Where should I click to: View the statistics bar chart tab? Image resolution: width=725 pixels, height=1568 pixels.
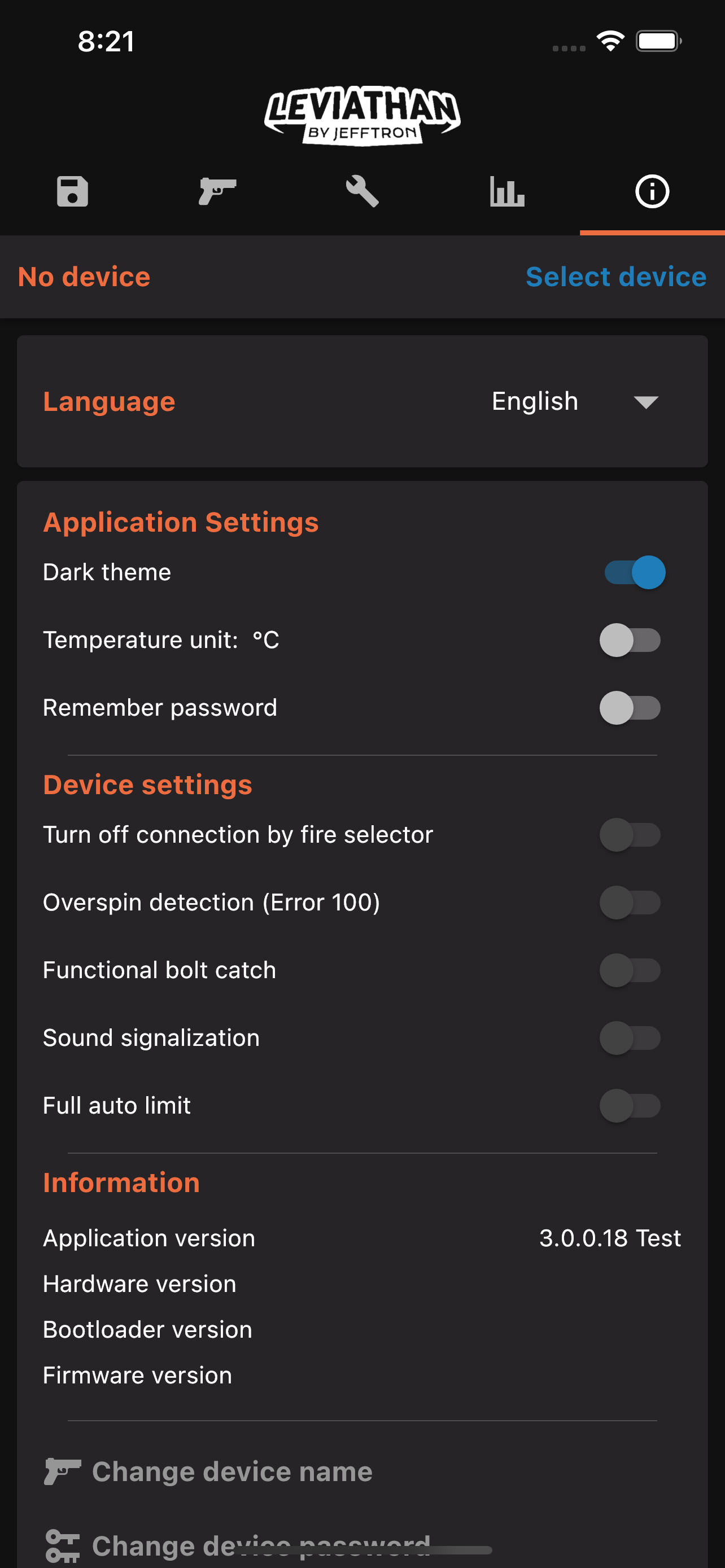coord(507,192)
